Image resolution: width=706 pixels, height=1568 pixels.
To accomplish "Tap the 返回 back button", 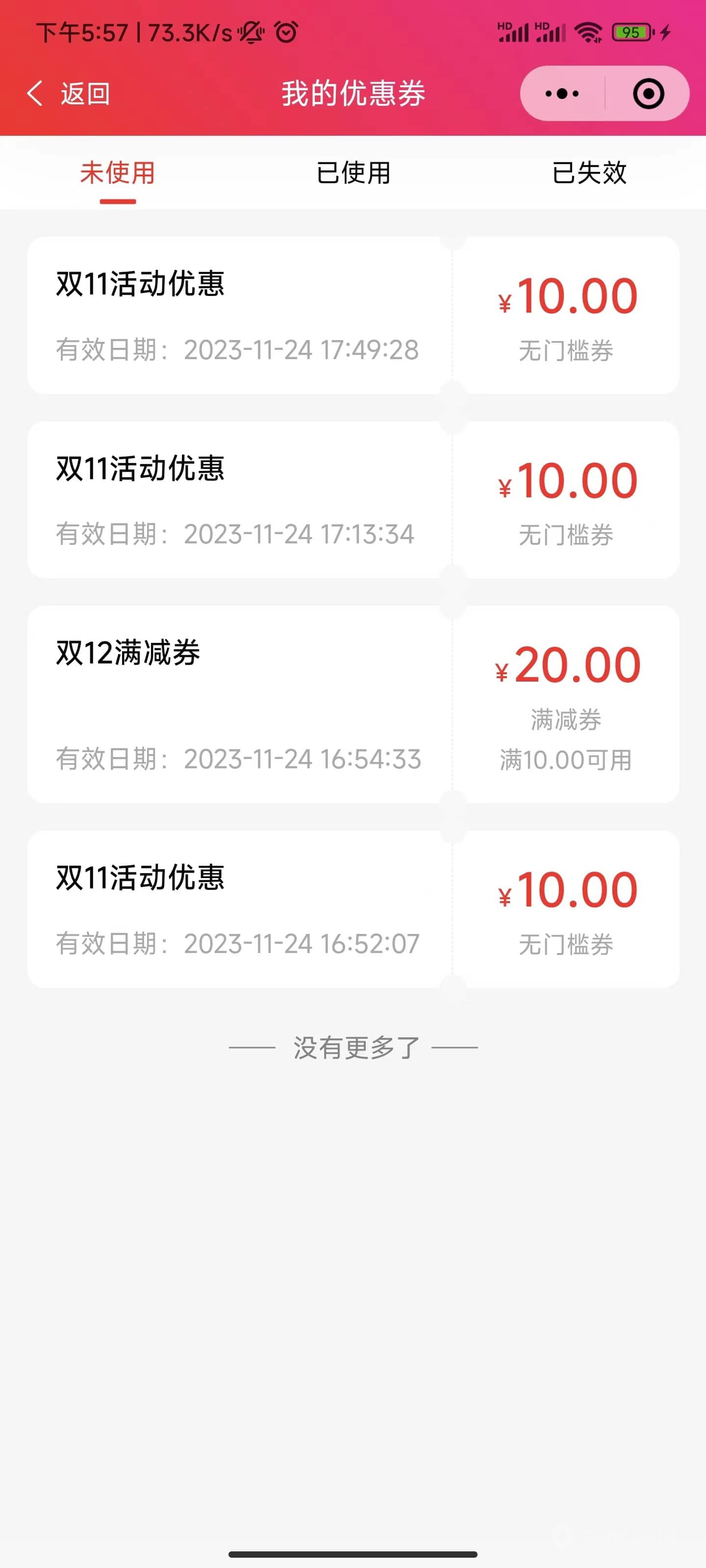I will (68, 94).
